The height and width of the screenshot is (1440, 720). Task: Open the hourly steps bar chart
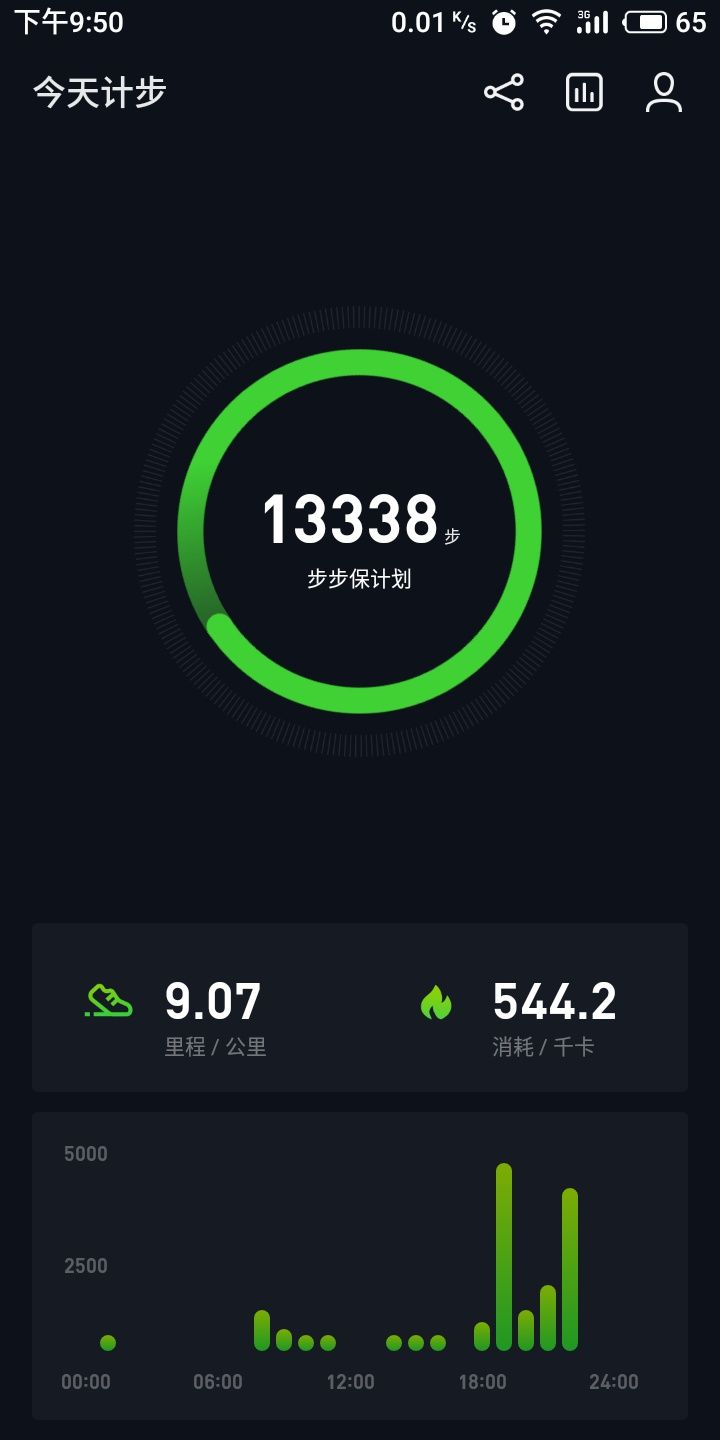point(360,1265)
